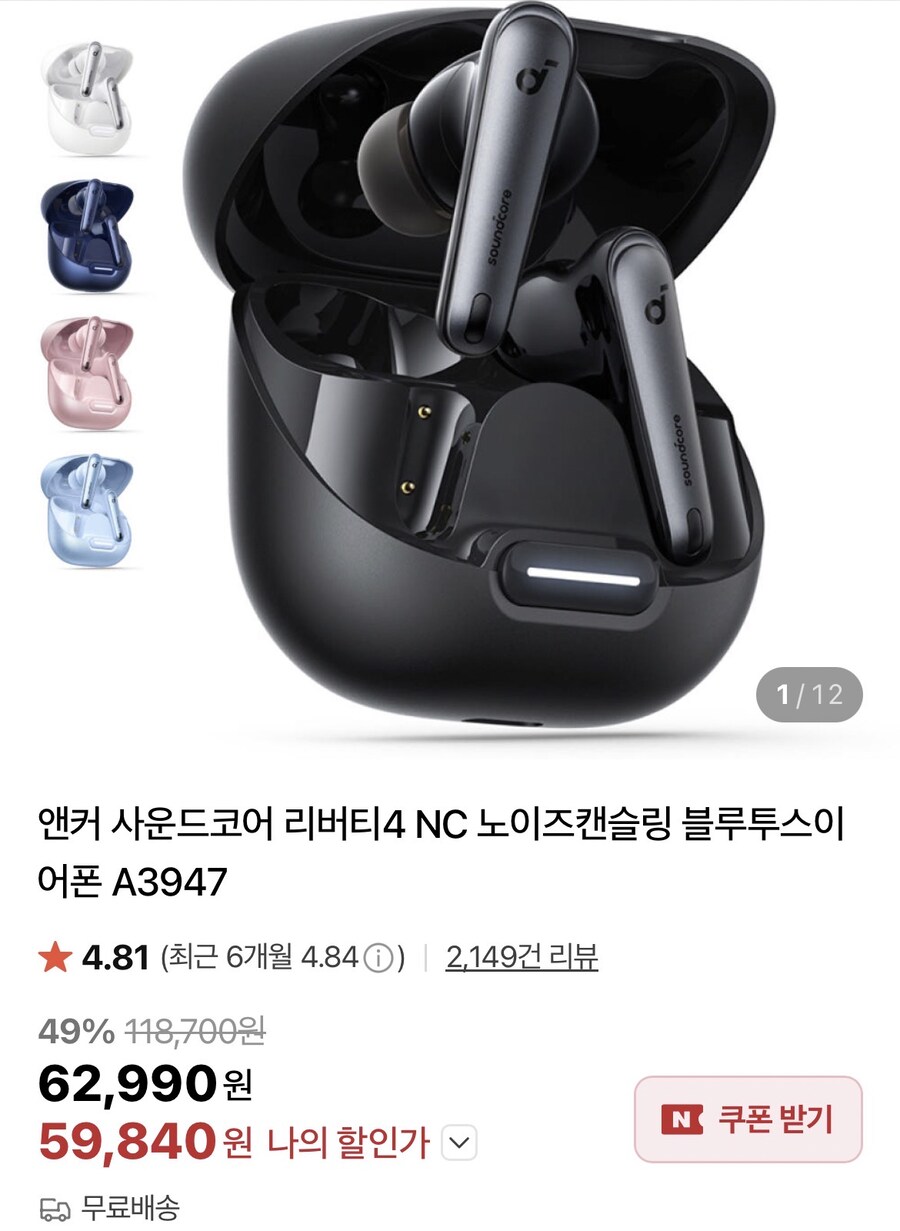900x1231 pixels.
Task: Open the rating info tooltip icon
Action: point(378,955)
